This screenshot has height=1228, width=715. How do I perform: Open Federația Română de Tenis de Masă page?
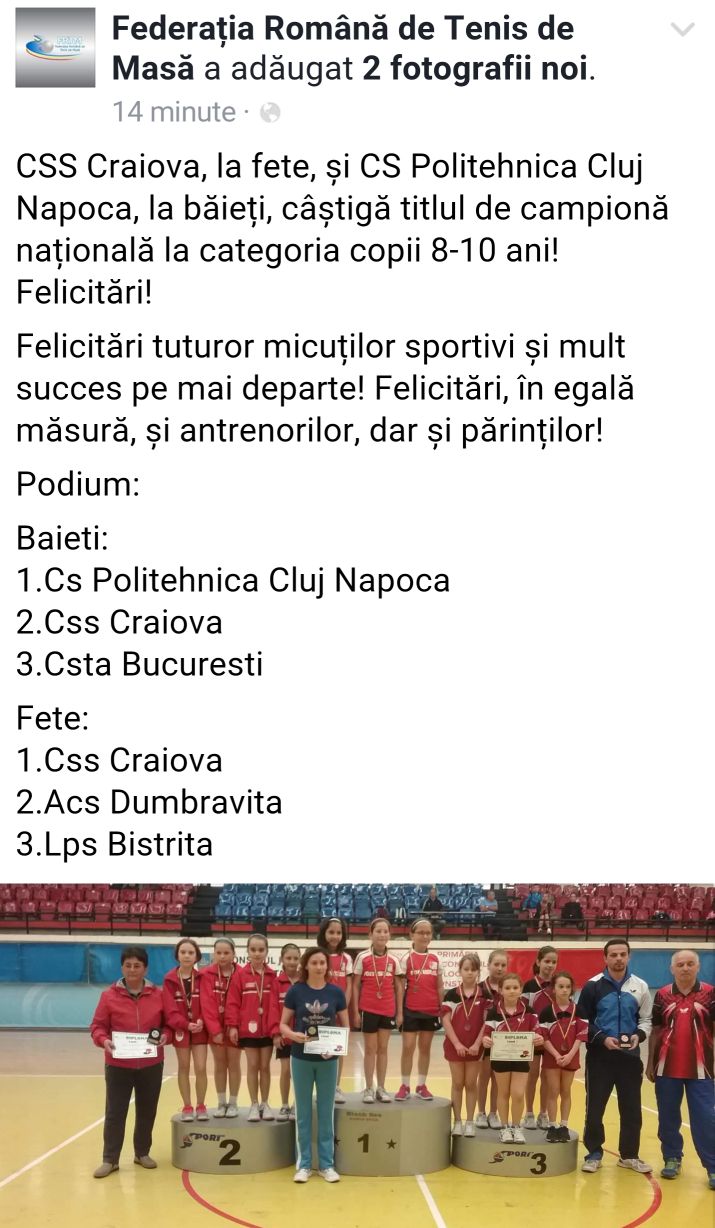pyautogui.click(x=343, y=48)
